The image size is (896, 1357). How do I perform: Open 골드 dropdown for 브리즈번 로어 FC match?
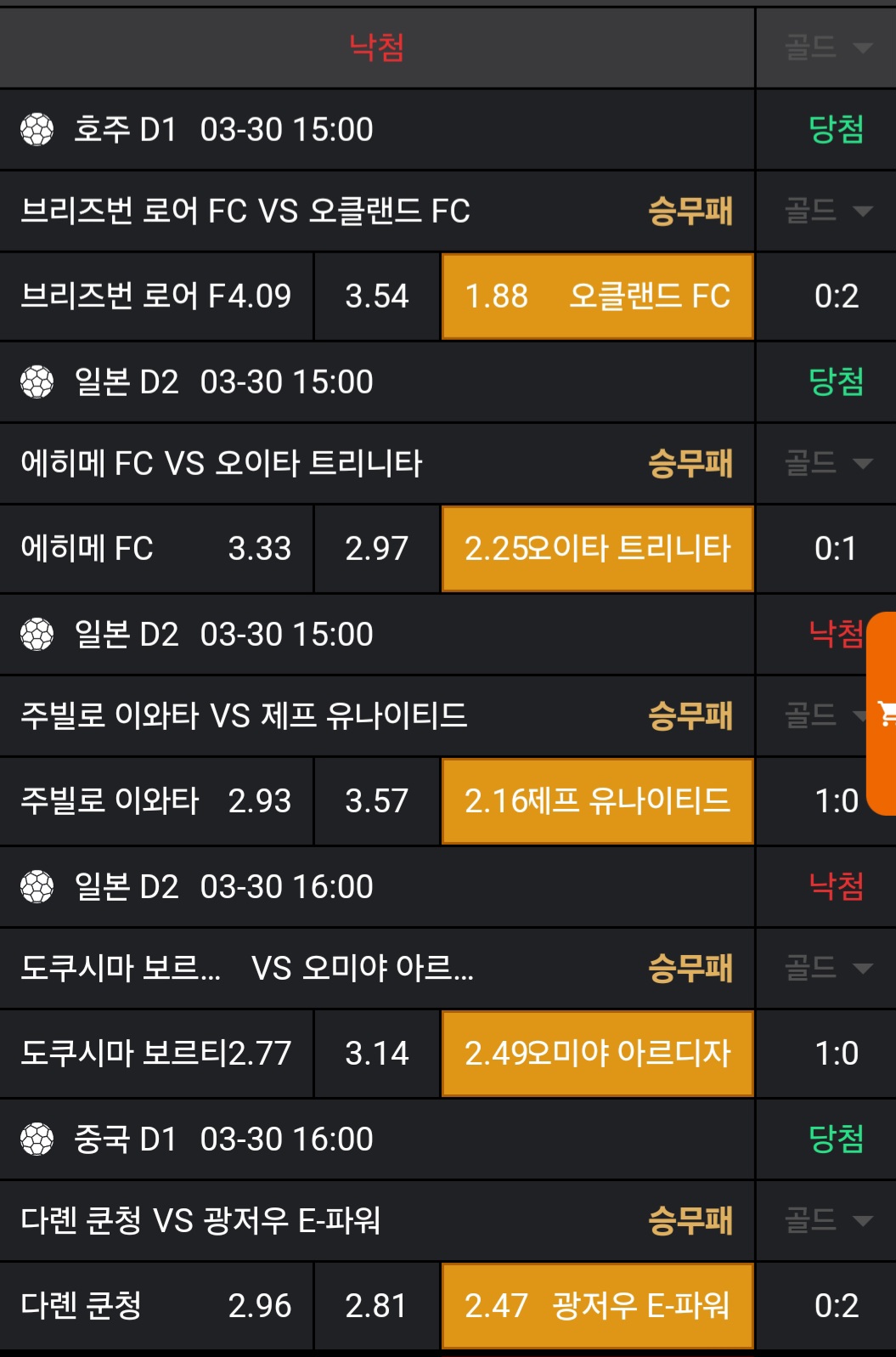[827, 211]
